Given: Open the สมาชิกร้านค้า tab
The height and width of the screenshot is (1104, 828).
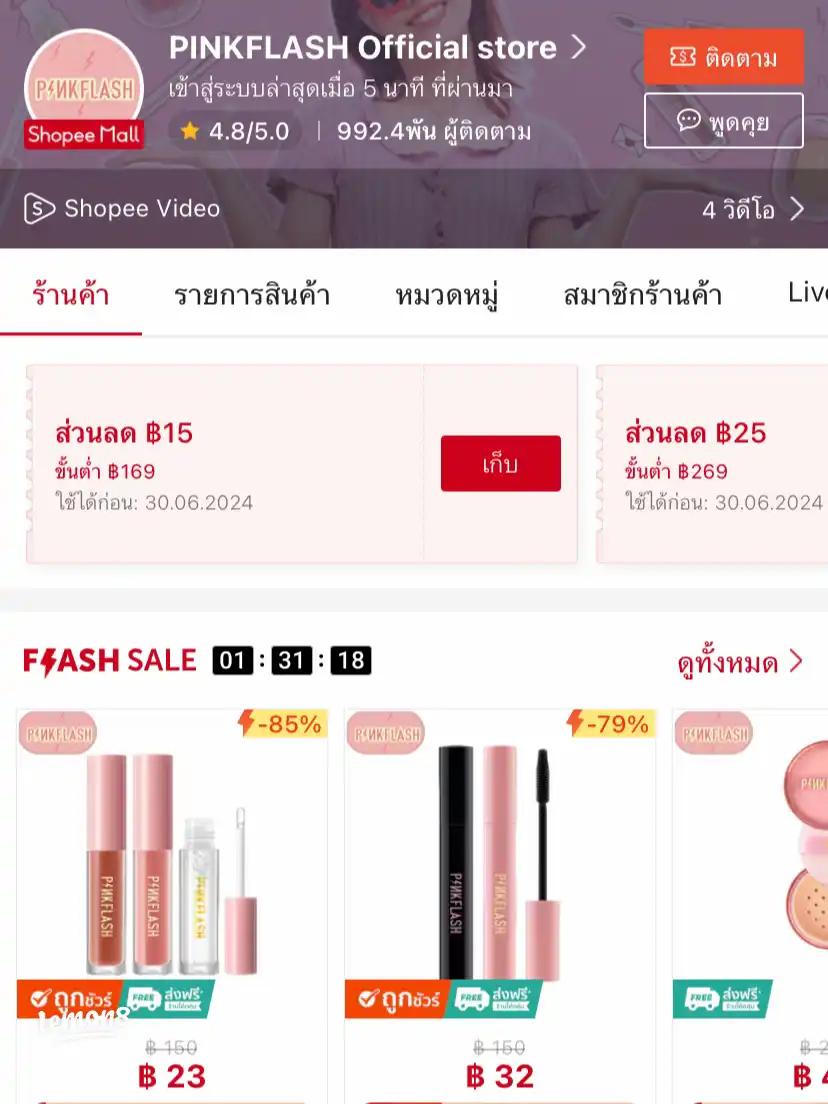Looking at the screenshot, I should [644, 296].
